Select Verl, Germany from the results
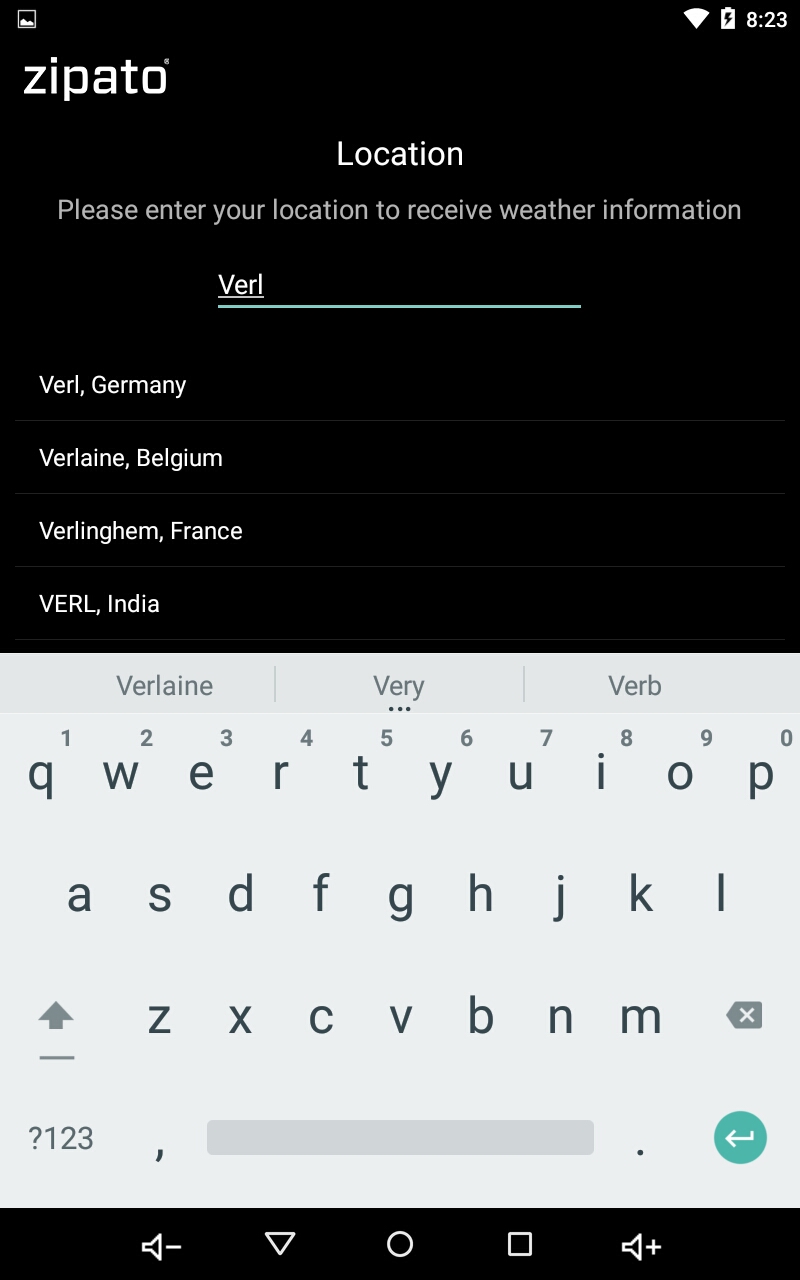 tap(399, 385)
